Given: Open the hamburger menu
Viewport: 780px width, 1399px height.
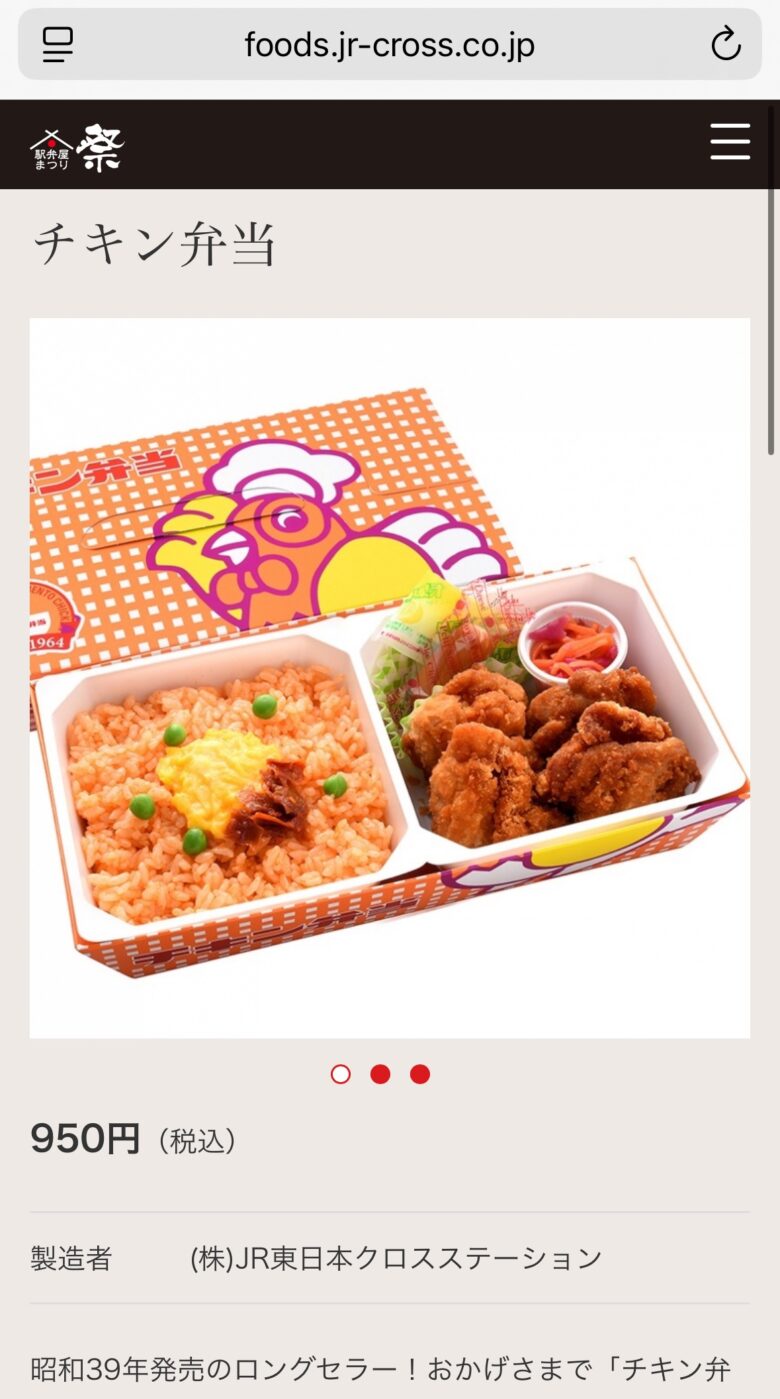Looking at the screenshot, I should point(730,142).
